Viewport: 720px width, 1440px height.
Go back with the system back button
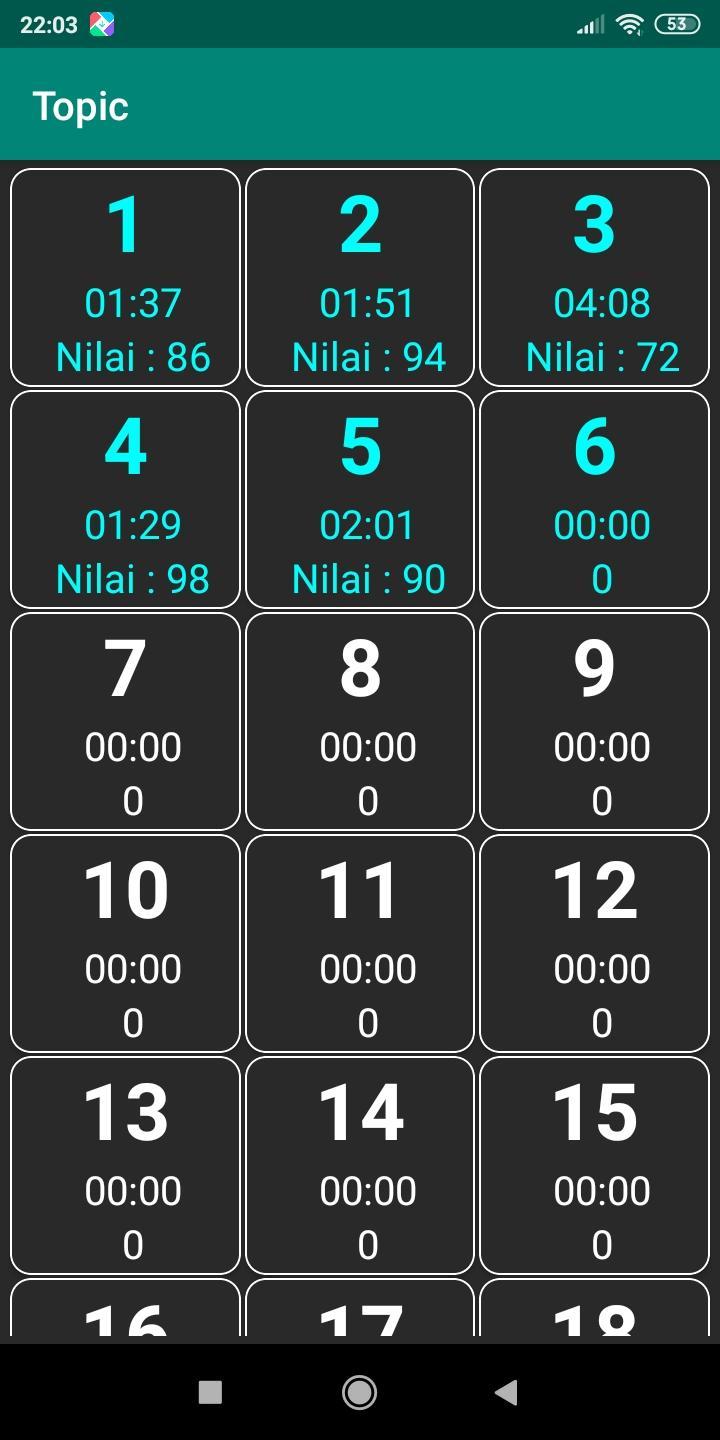[x=507, y=1392]
